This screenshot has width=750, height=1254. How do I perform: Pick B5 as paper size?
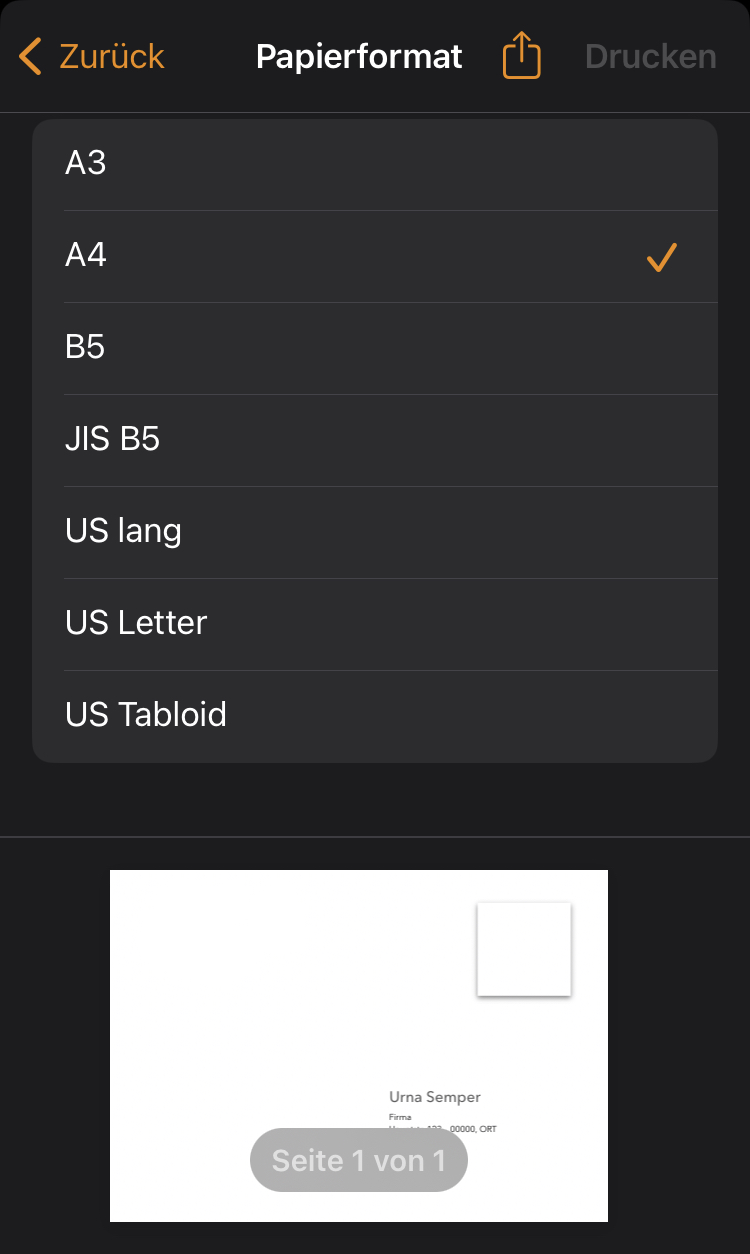coord(375,348)
